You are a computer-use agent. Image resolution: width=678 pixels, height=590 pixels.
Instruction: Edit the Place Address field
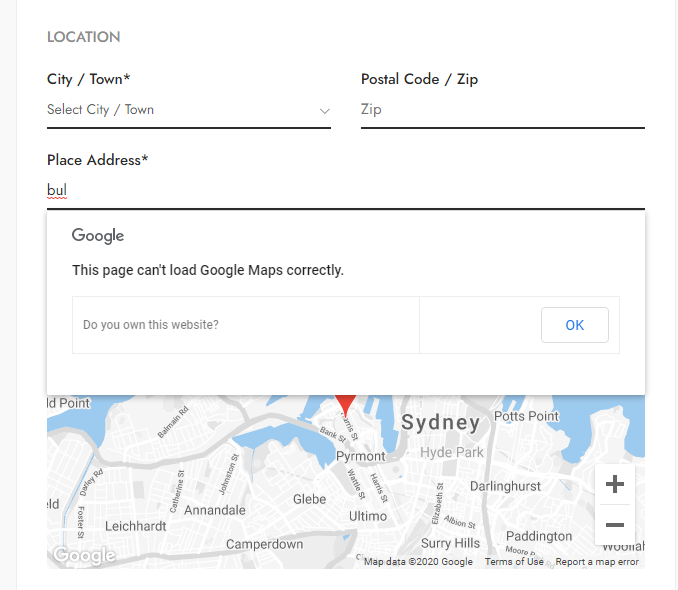(x=345, y=191)
